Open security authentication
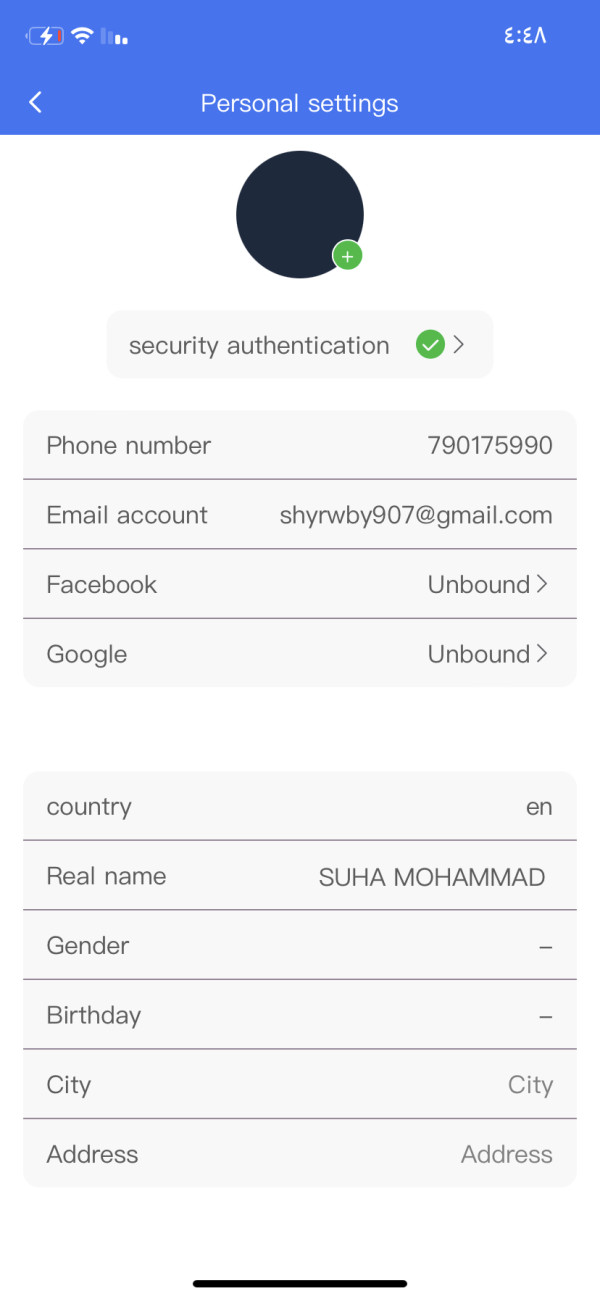Image resolution: width=600 pixels, height=1299 pixels. point(300,345)
